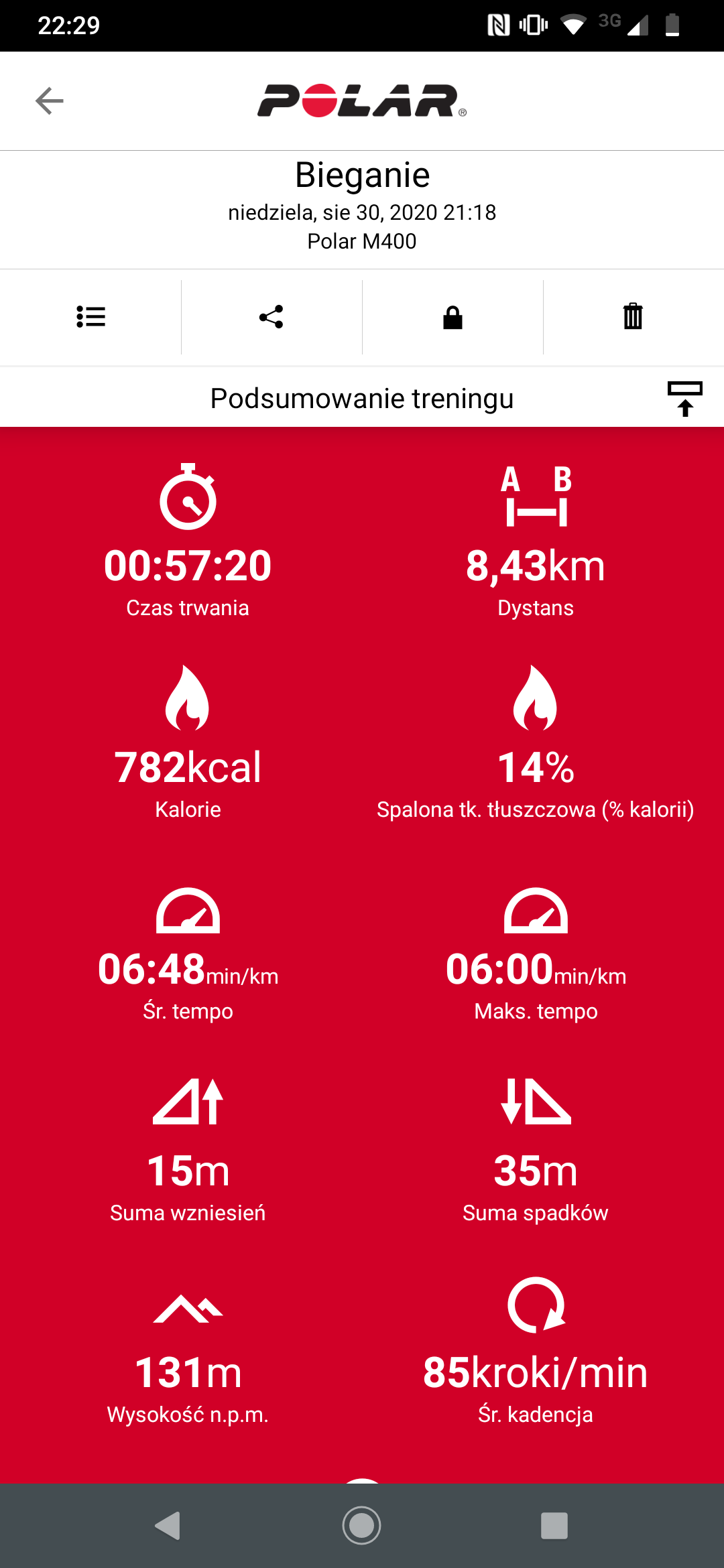
Task: Collapse the Podsumowanie treningu section
Action: click(684, 399)
